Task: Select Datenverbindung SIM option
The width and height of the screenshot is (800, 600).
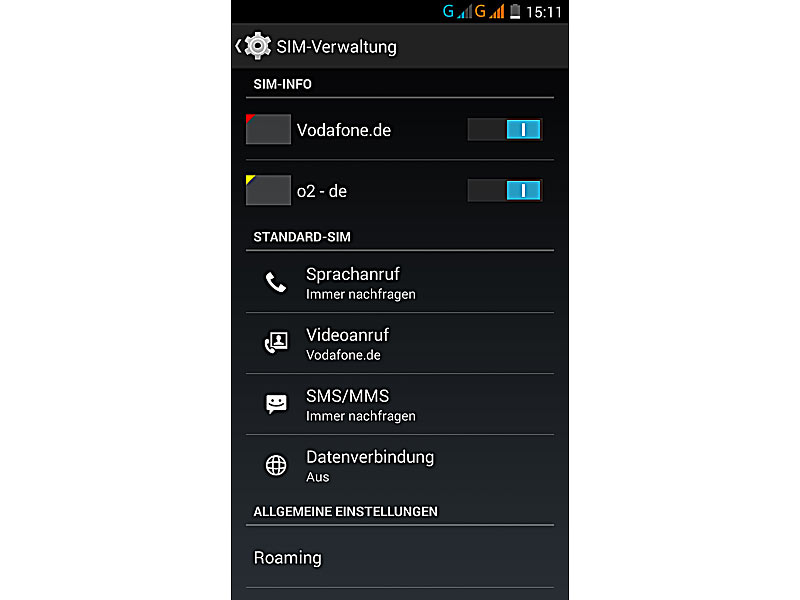Action: point(399,465)
